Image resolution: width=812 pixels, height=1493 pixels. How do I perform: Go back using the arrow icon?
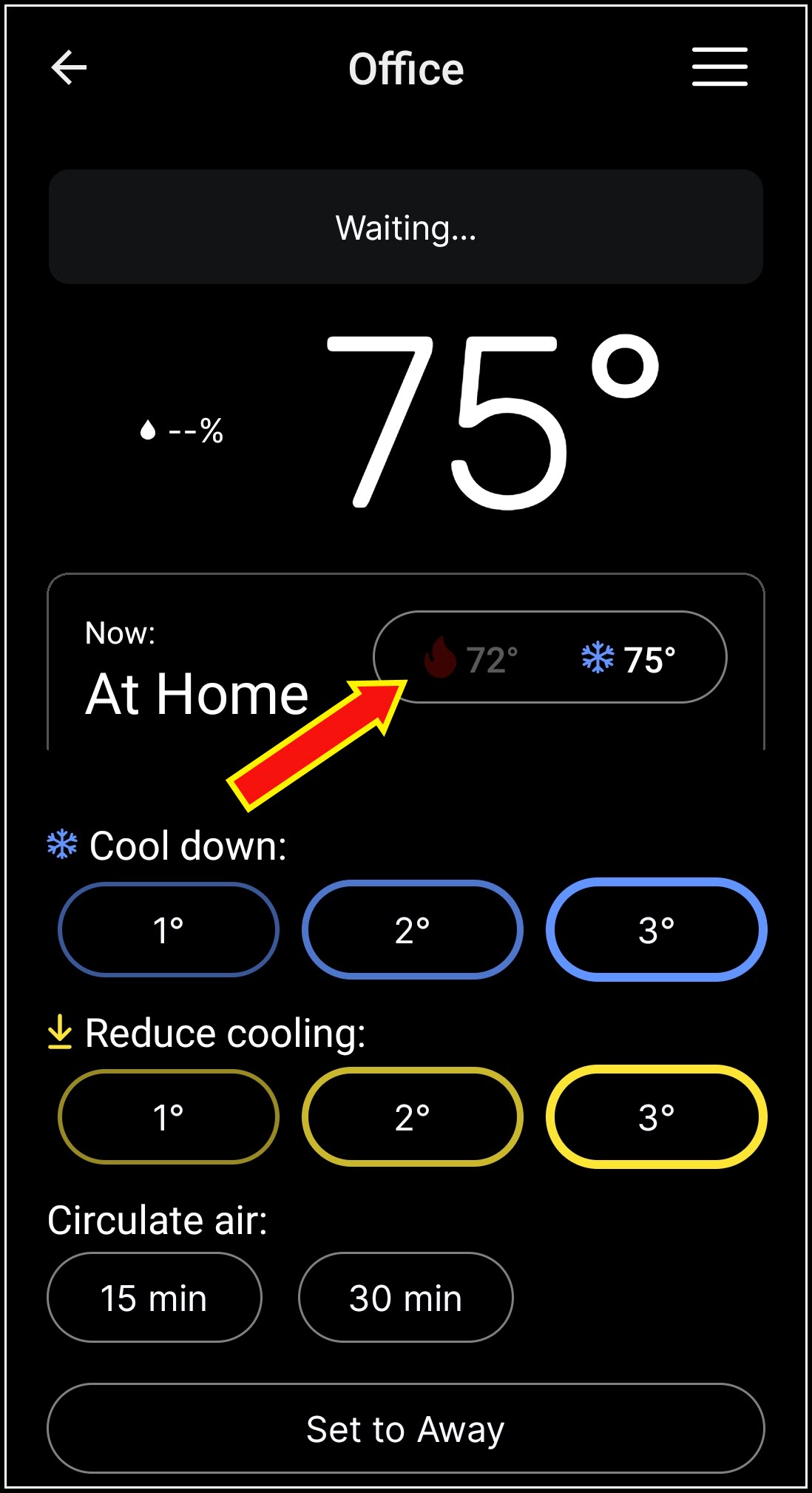pos(69,68)
